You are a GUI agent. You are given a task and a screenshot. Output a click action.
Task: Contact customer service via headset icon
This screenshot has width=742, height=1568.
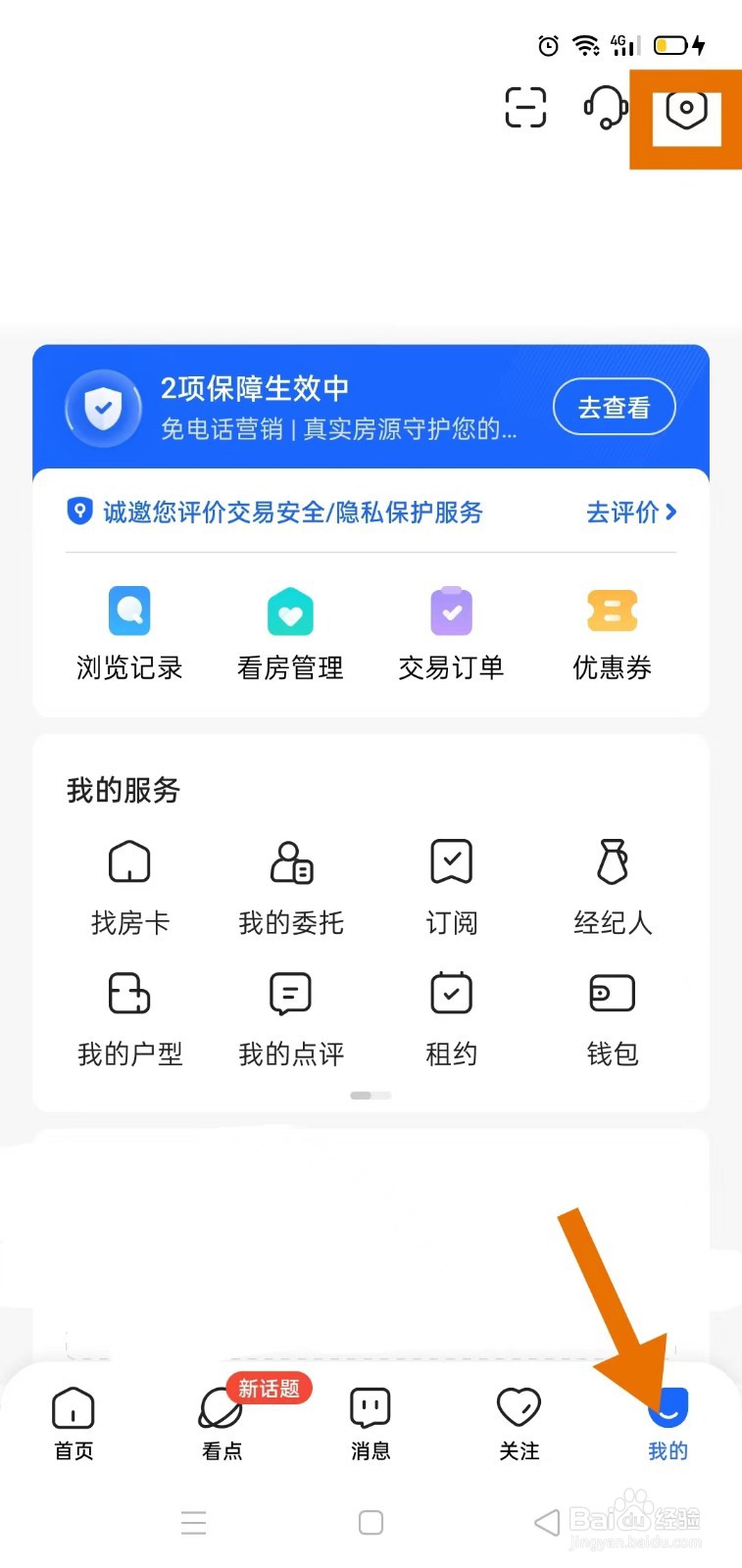pyautogui.click(x=605, y=106)
